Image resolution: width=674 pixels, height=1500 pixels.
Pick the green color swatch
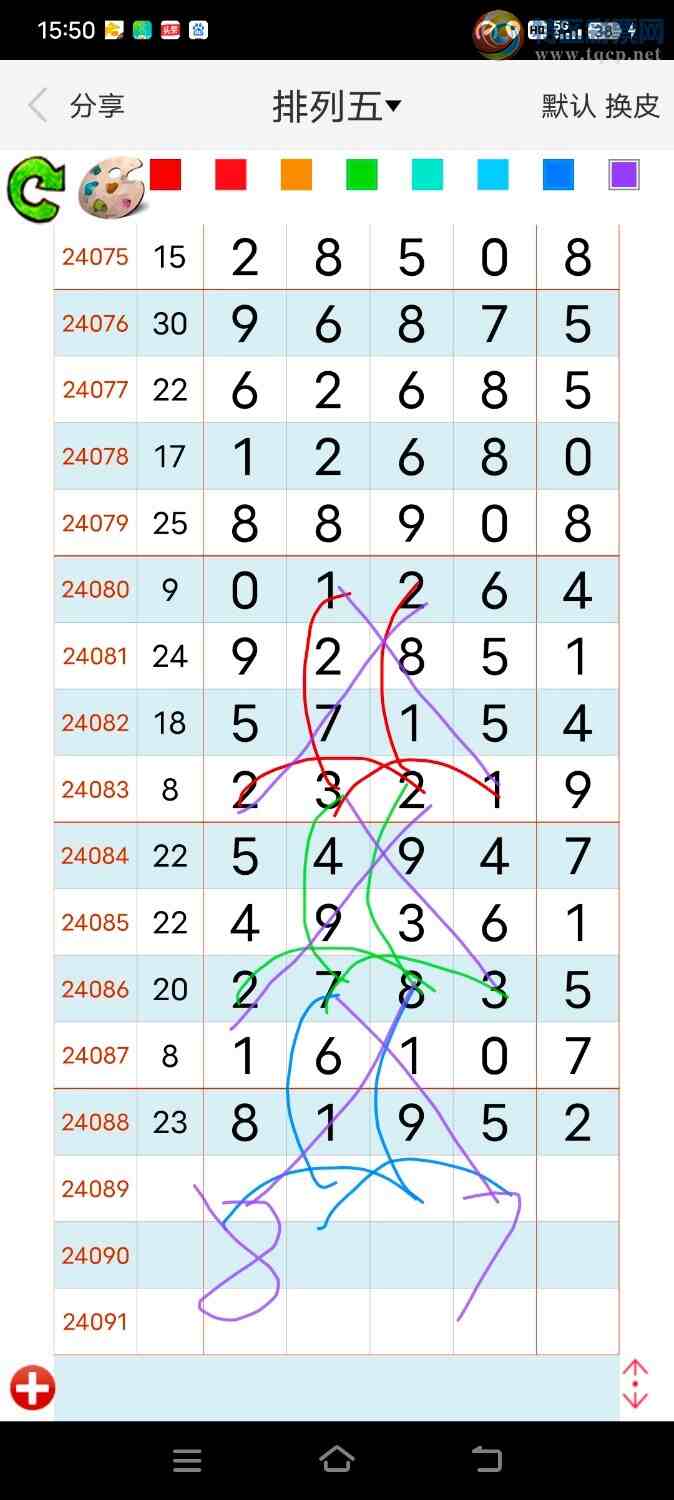coord(362,175)
